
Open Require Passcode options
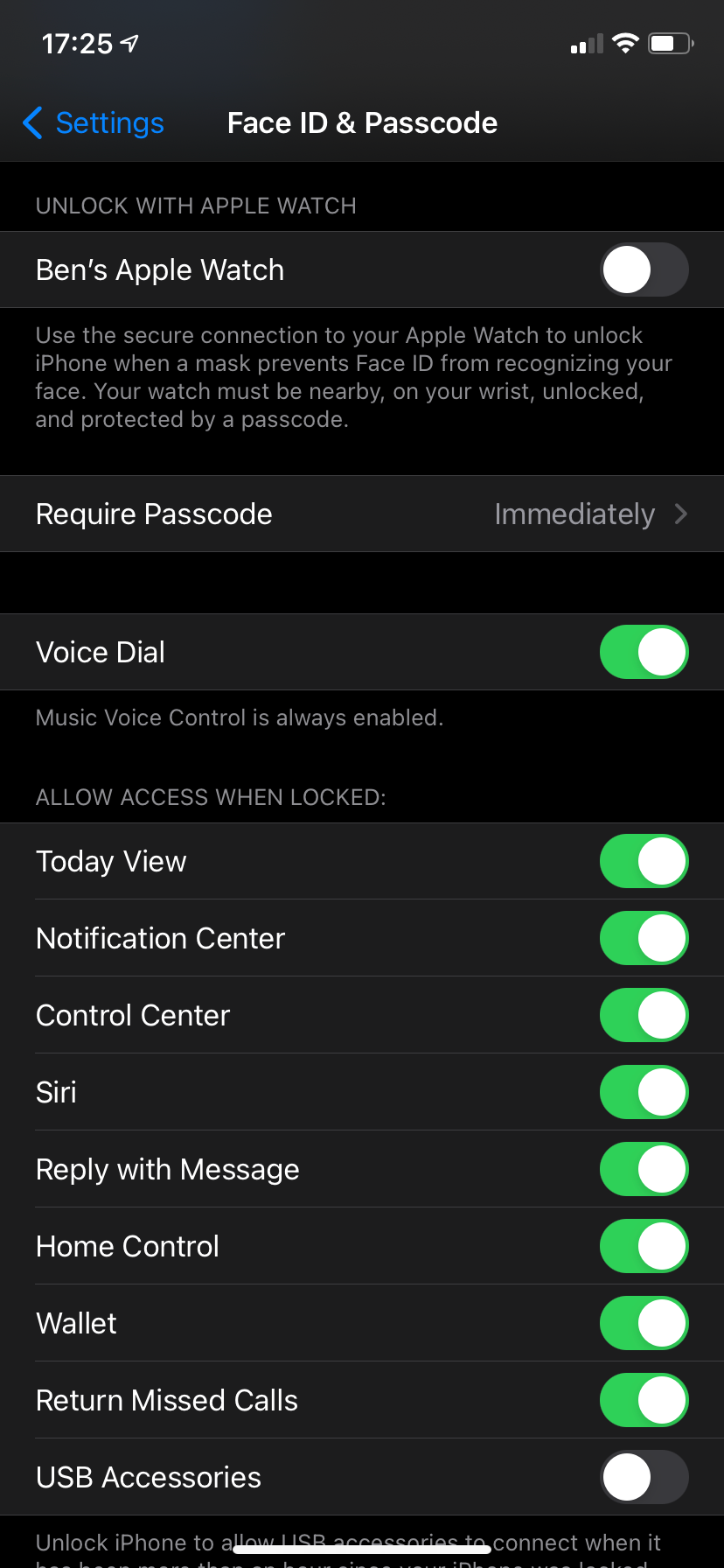362,514
